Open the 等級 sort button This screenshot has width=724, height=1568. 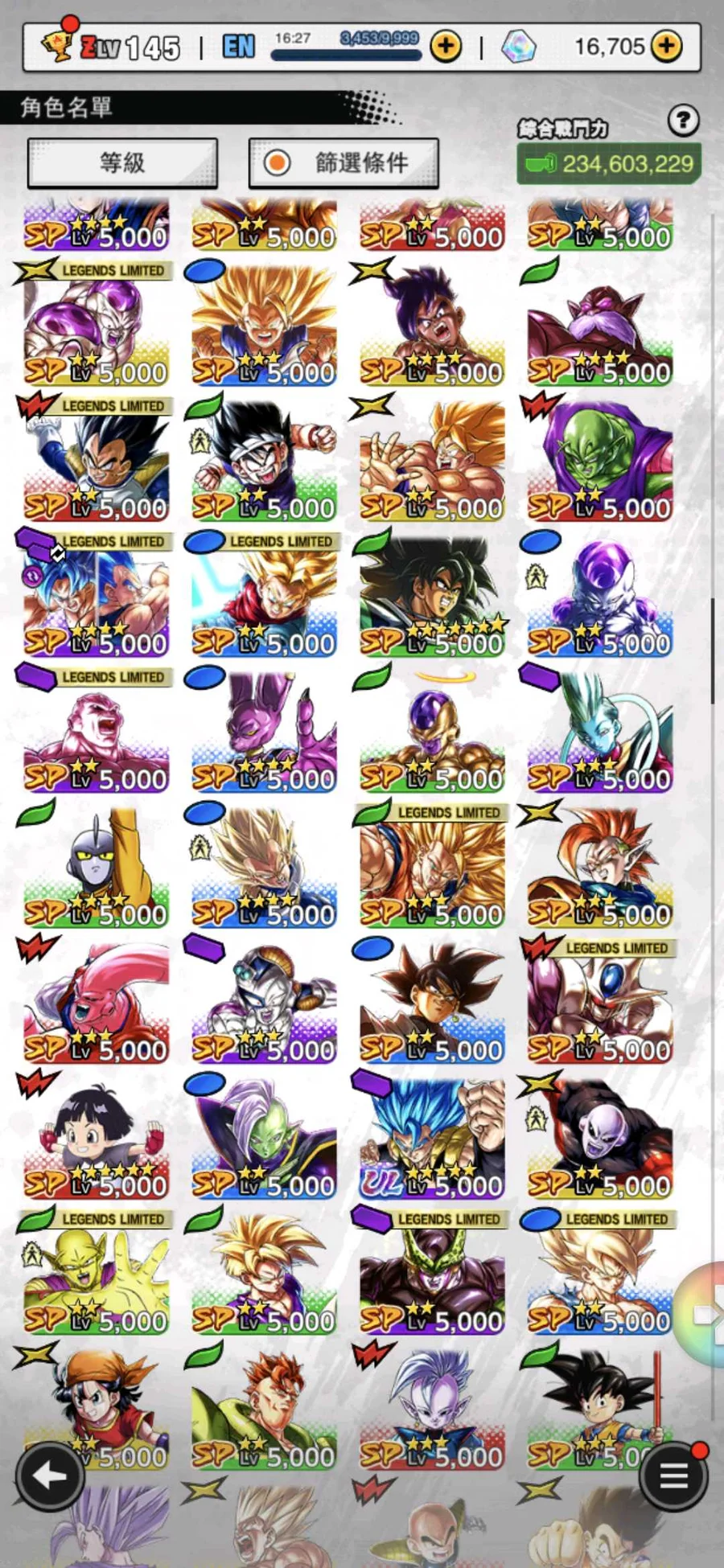tap(122, 163)
